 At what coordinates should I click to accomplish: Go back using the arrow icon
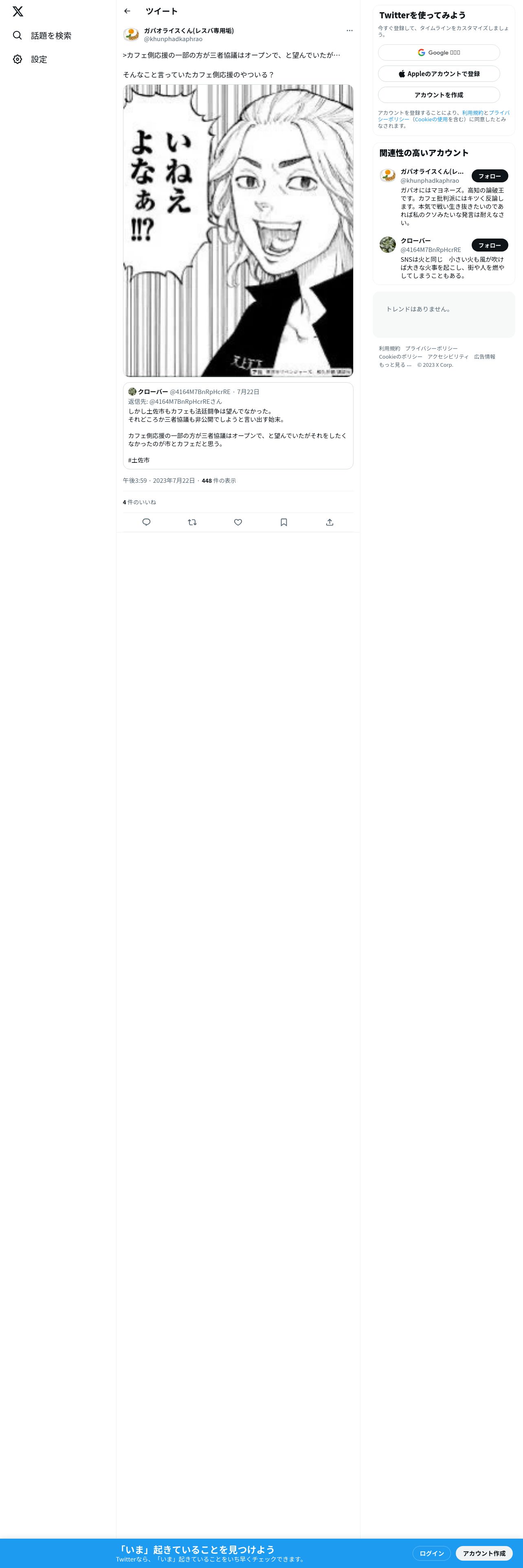127,11
